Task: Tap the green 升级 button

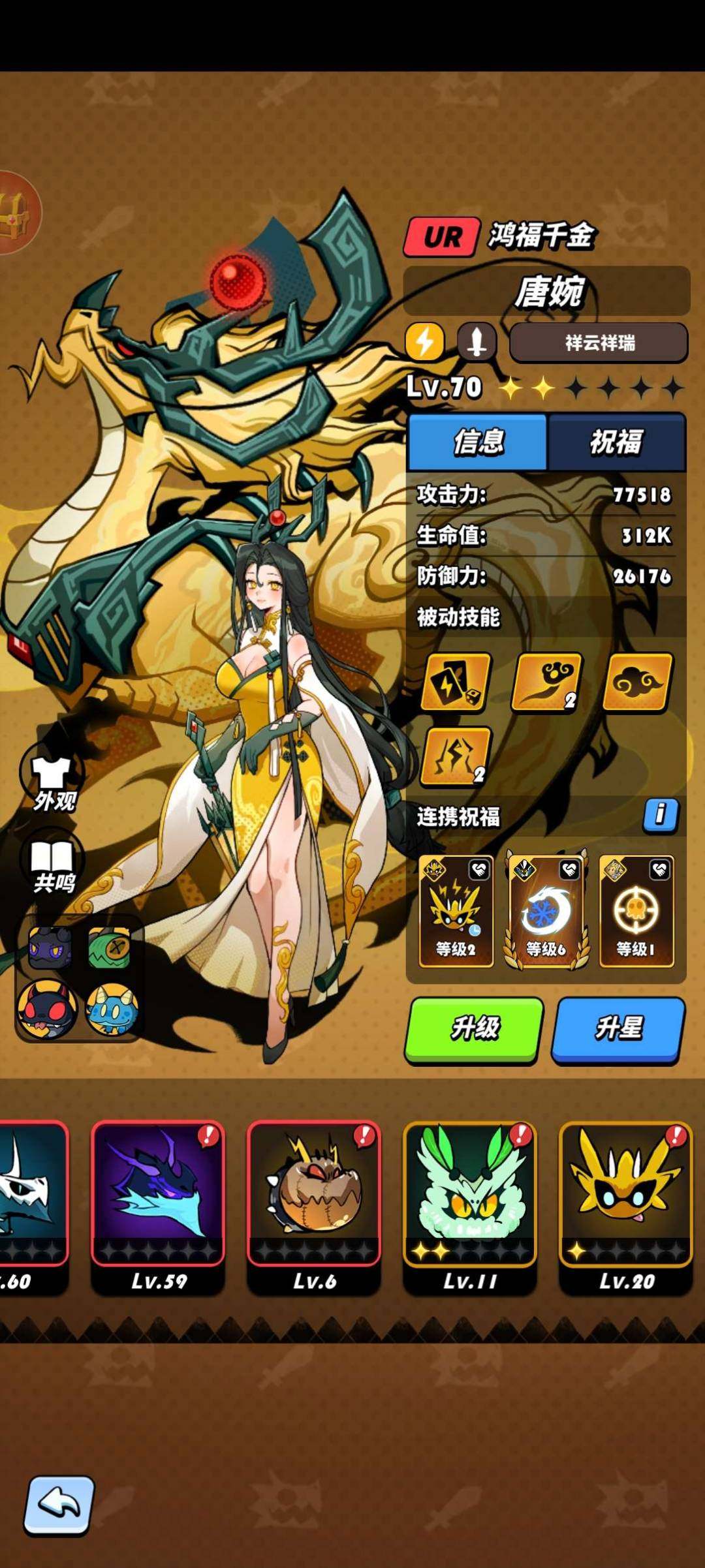Action: (x=474, y=1029)
